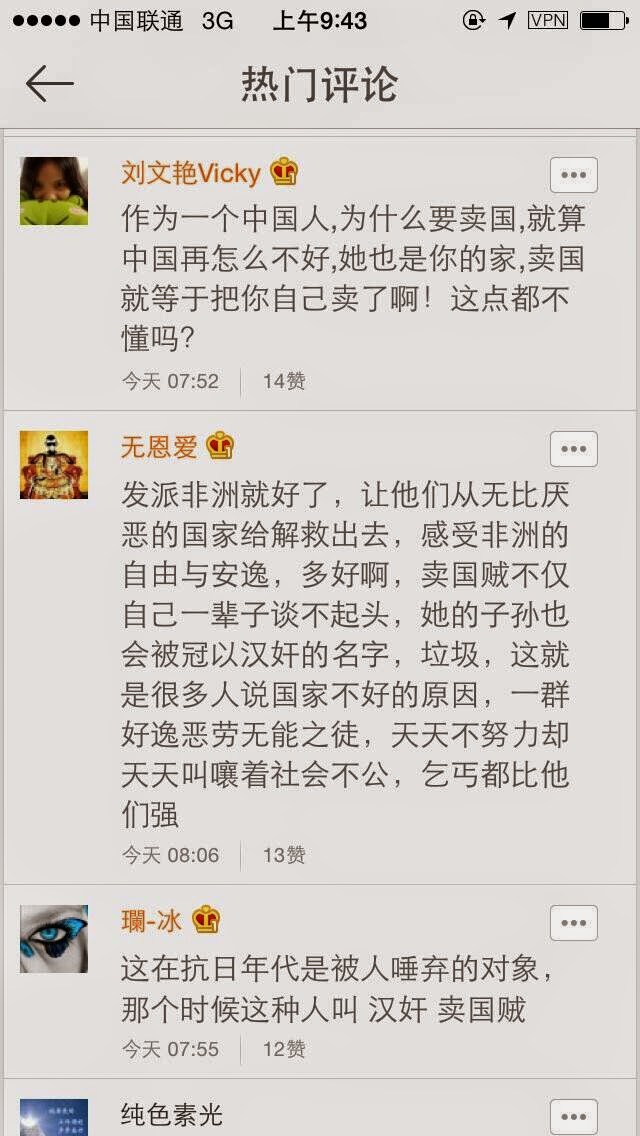Like 无恩爱's comment with 13赞
The width and height of the screenshot is (640, 1136).
click(x=284, y=855)
